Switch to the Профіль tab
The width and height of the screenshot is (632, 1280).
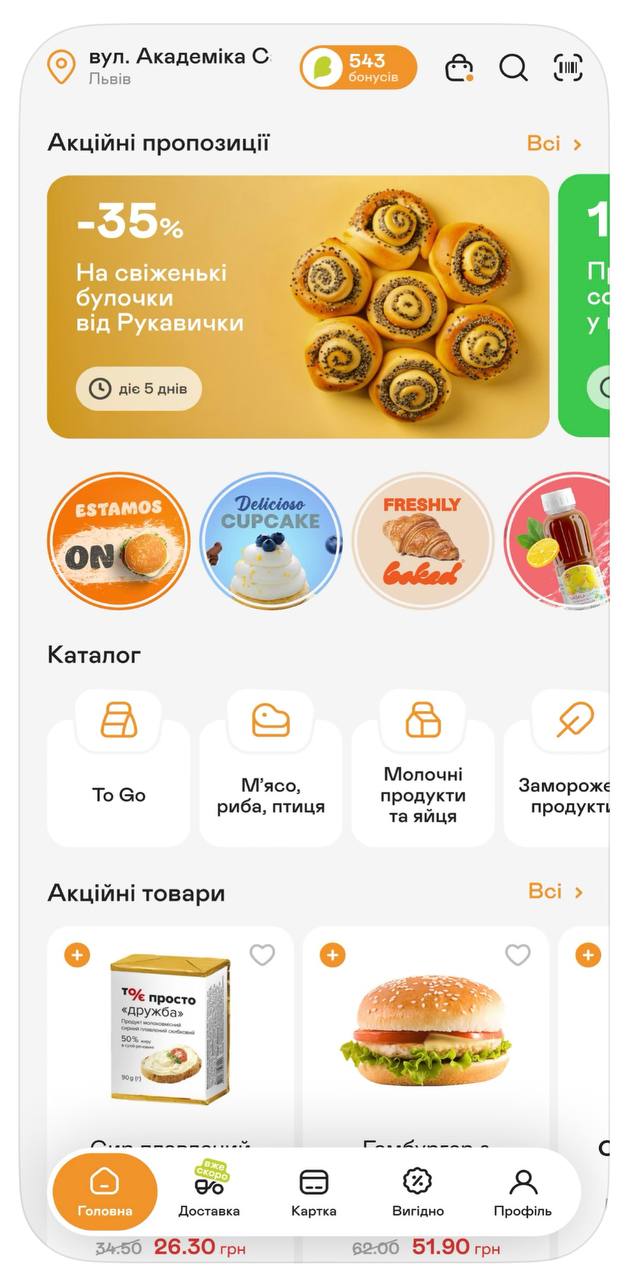click(522, 1194)
